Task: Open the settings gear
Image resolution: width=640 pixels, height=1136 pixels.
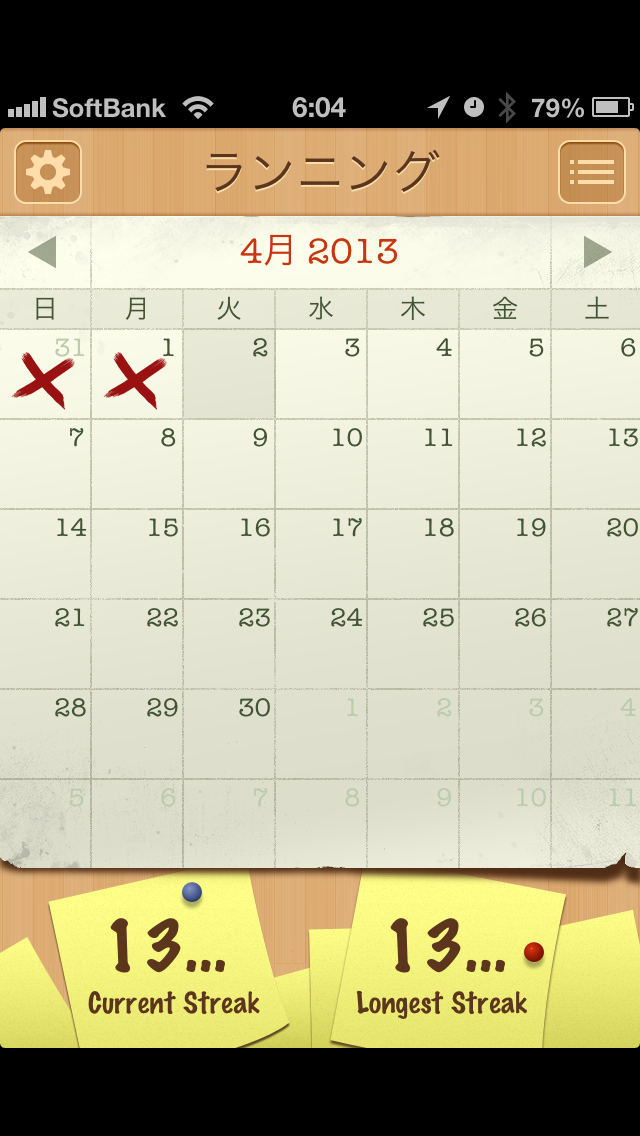Action: pyautogui.click(x=48, y=172)
